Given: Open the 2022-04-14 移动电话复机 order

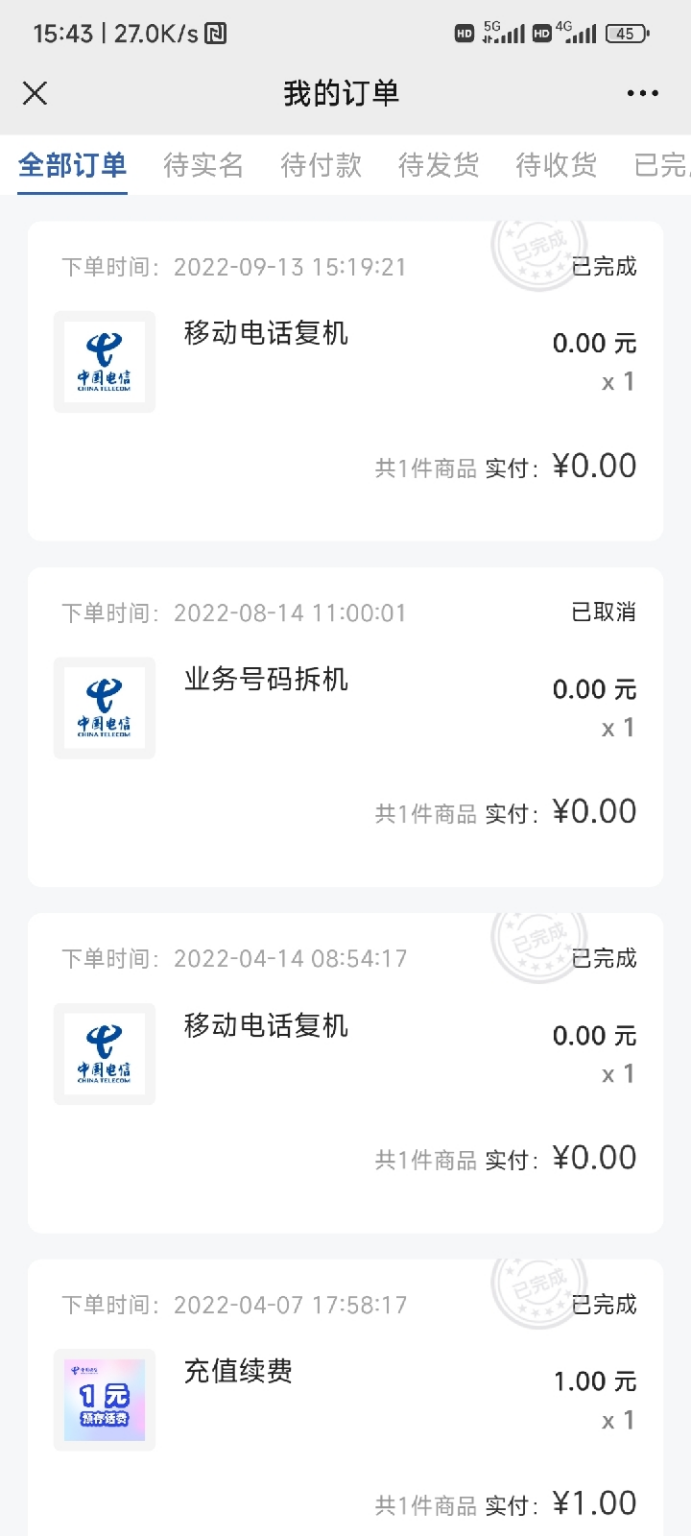Looking at the screenshot, I should pos(345,1072).
